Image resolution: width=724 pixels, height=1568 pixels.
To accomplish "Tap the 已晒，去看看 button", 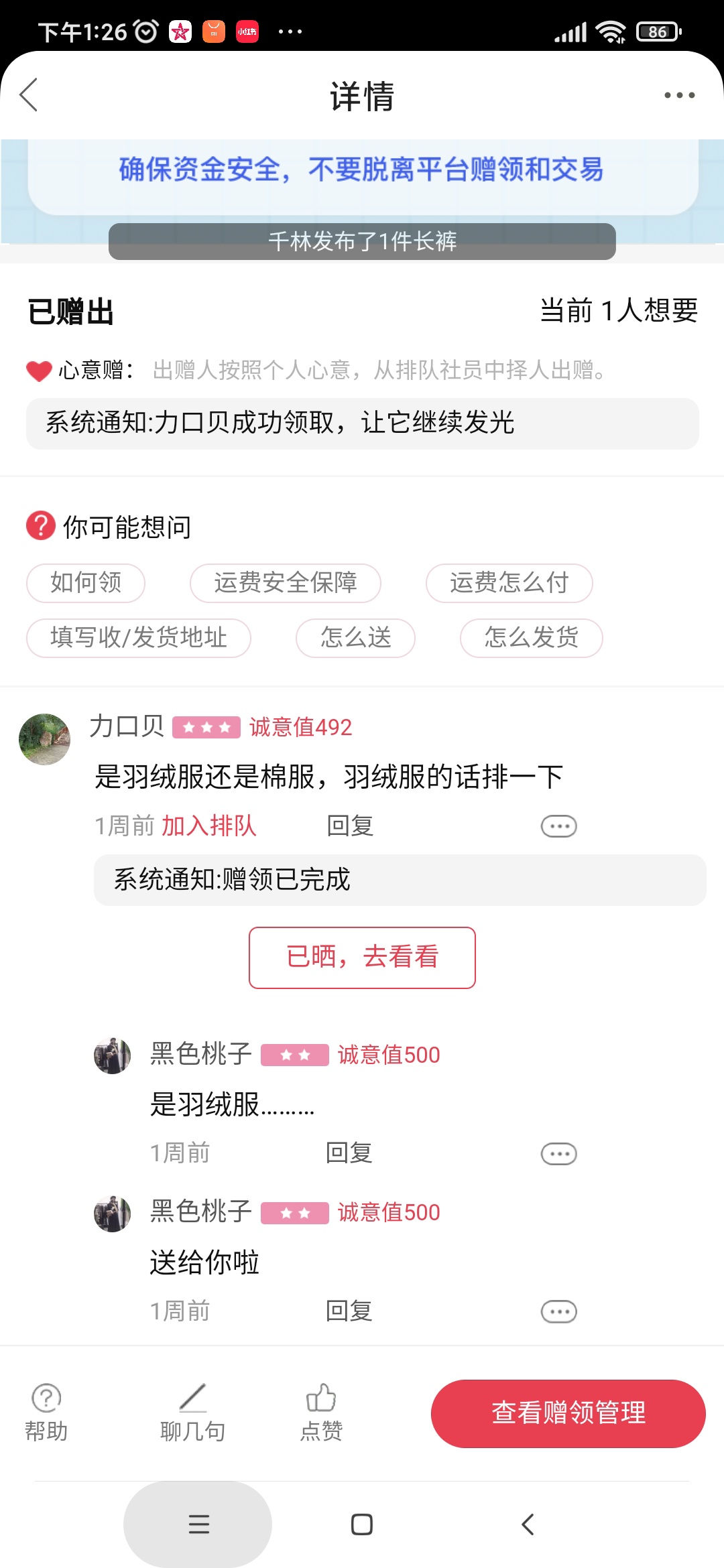I will [x=362, y=958].
